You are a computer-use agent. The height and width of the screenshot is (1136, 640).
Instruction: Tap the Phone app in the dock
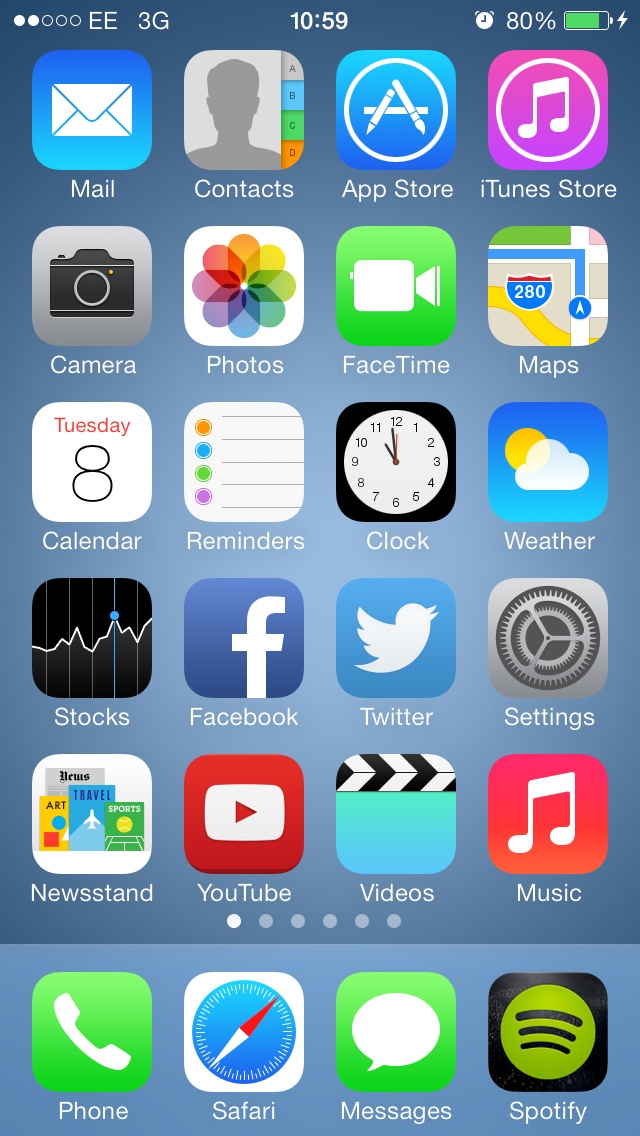coord(92,1032)
